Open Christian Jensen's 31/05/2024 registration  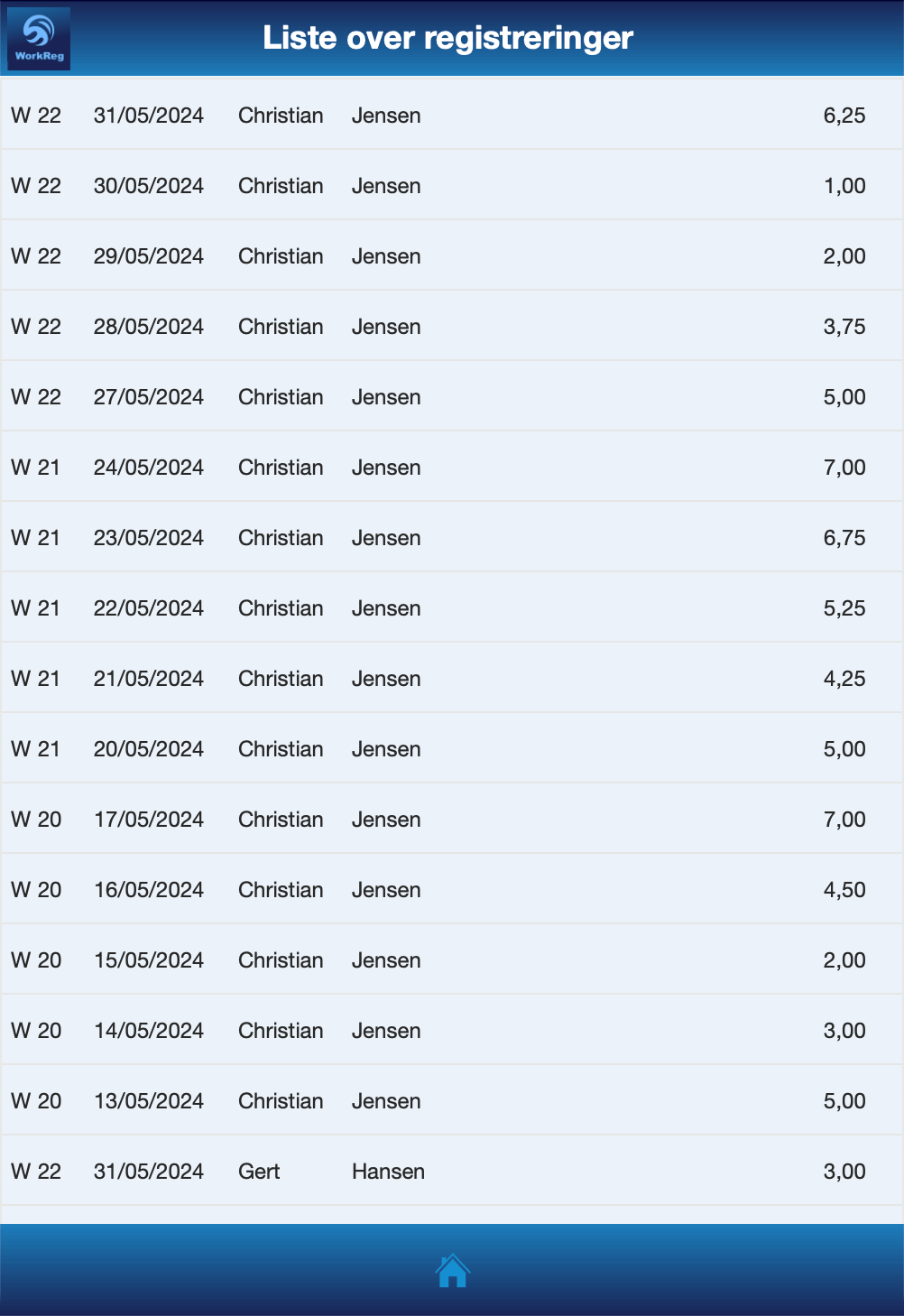[x=451, y=116]
